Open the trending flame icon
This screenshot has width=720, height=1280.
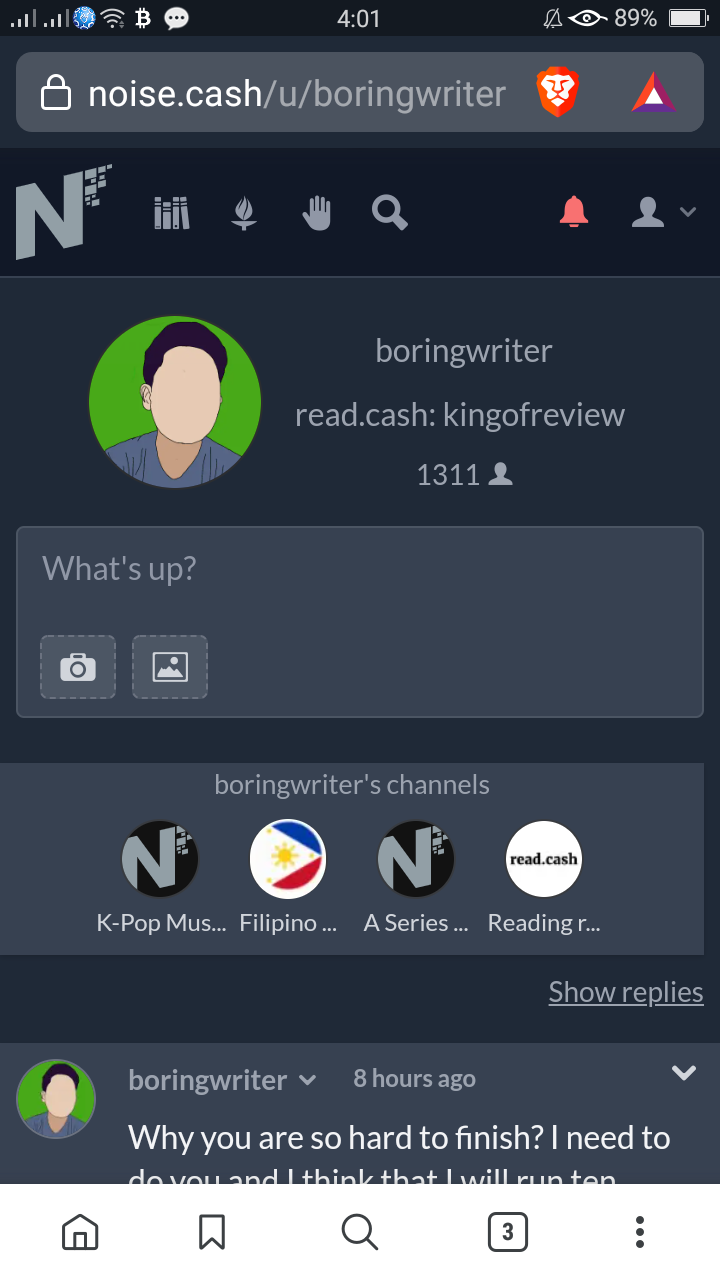[x=244, y=212]
